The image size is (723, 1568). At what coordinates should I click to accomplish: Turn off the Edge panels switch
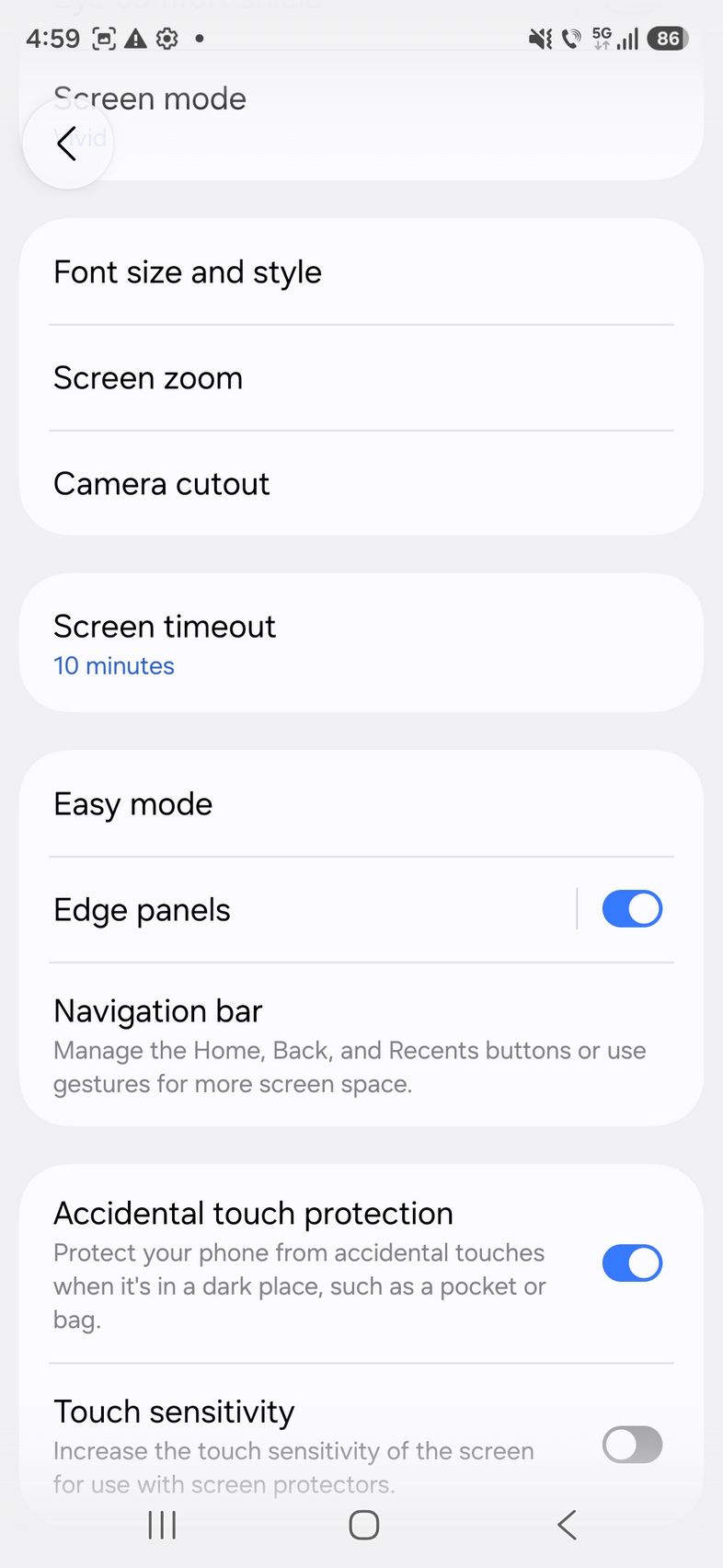coord(632,909)
